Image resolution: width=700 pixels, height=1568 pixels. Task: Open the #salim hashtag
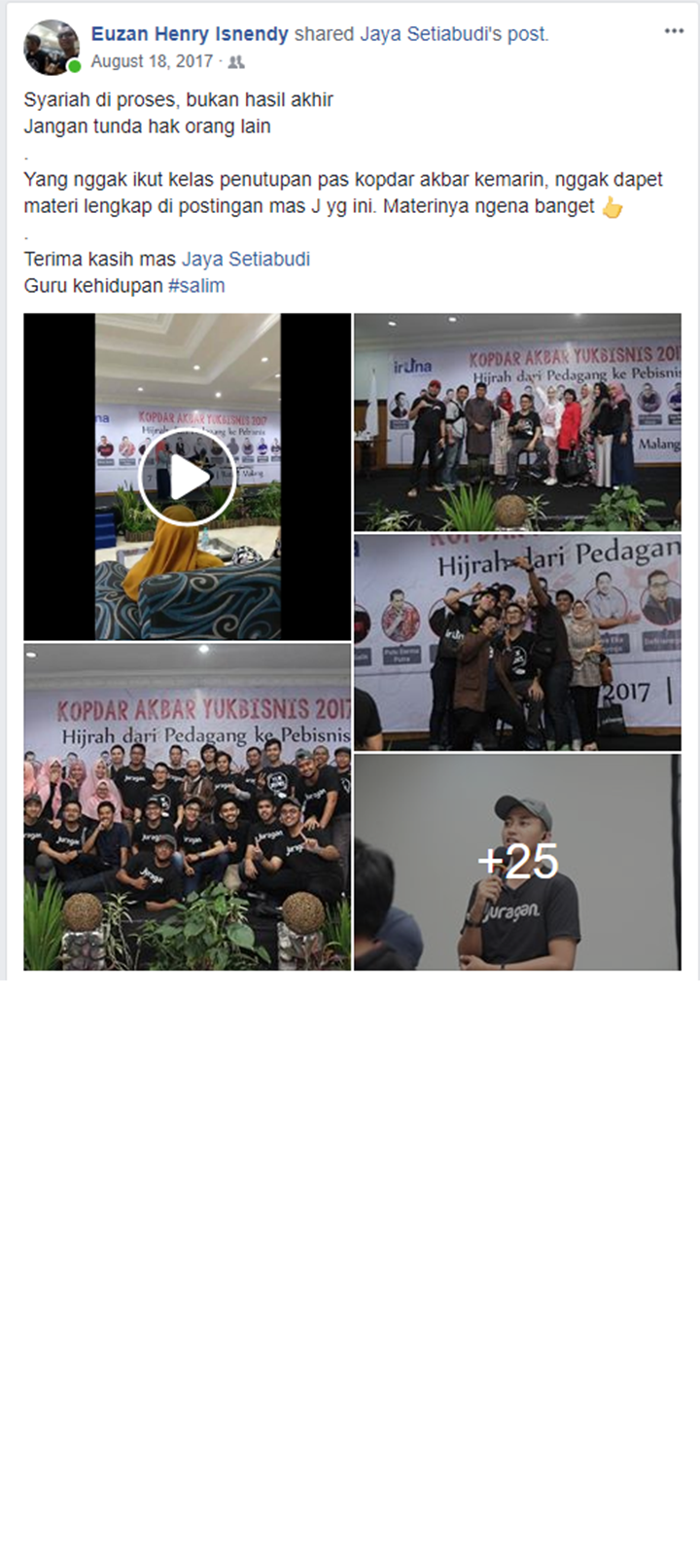click(196, 286)
